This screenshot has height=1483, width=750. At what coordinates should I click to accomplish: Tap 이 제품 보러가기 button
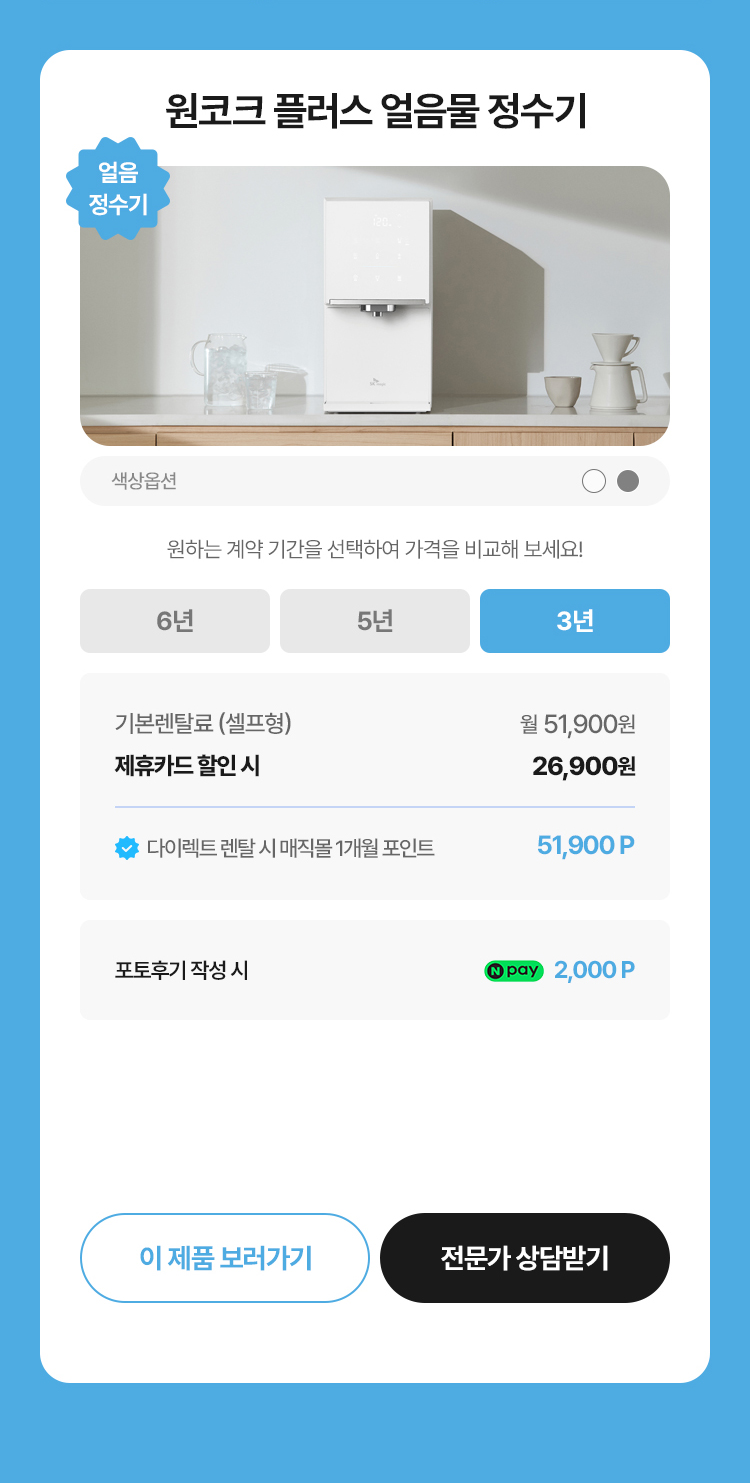click(x=225, y=1258)
